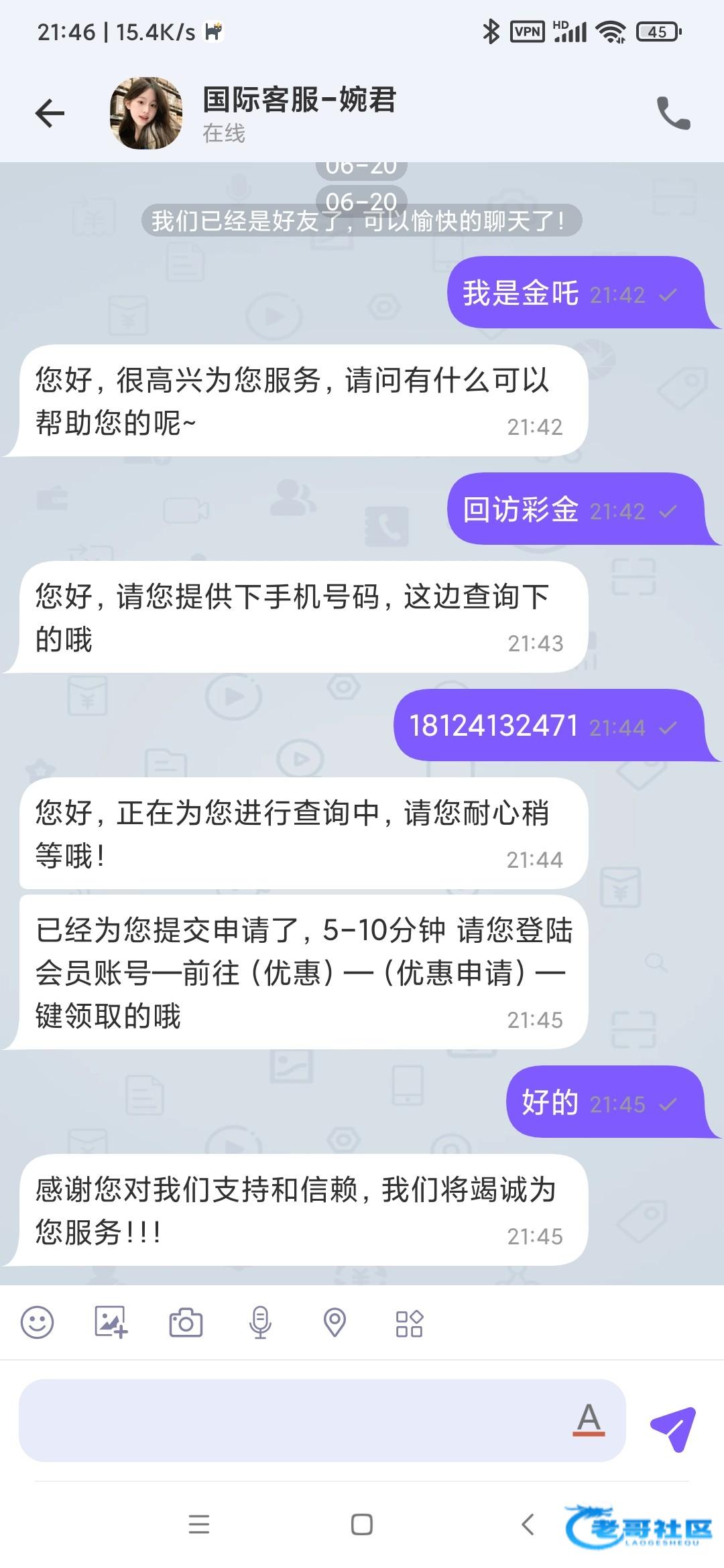Start a voice call with 国际客服-婉君
This screenshot has width=724, height=1568.
673,113
